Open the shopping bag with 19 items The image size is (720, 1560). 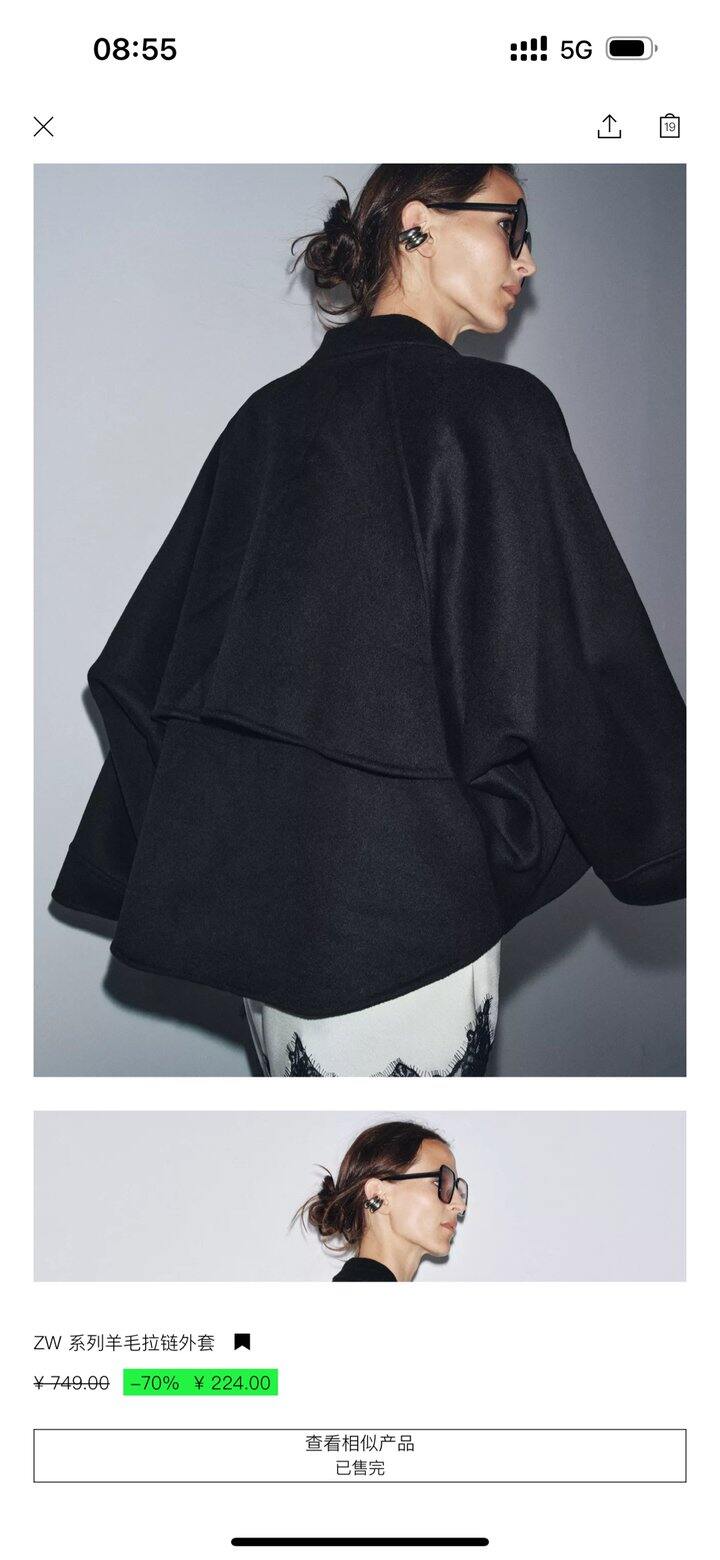(x=670, y=126)
